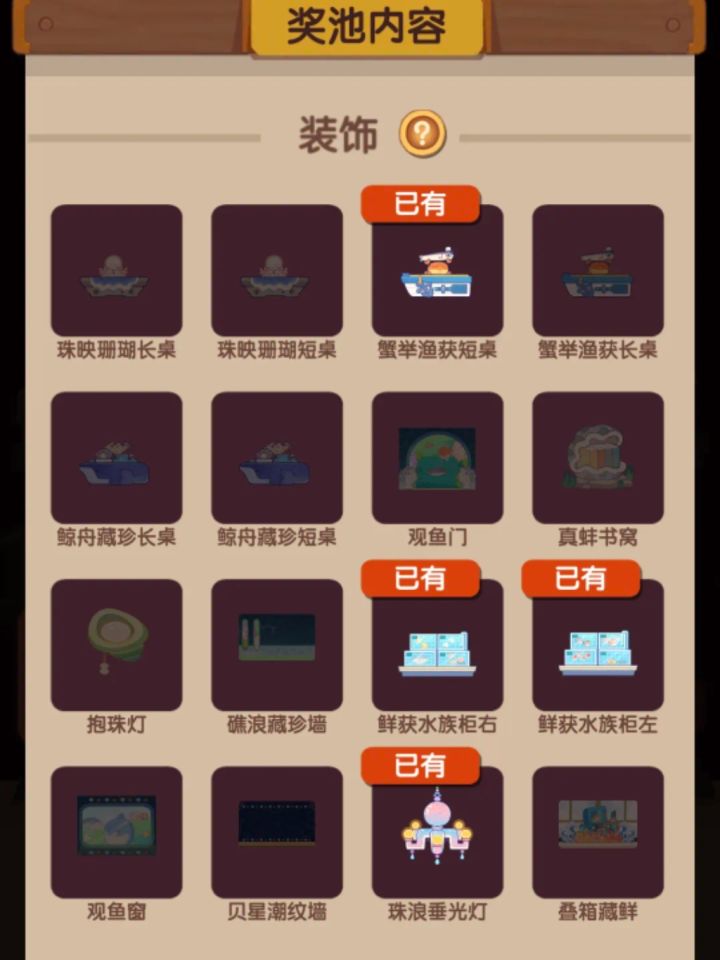720x960 pixels.
Task: Select the 鲸舟藏珍短桌 thumbnail
Action: tap(277, 457)
